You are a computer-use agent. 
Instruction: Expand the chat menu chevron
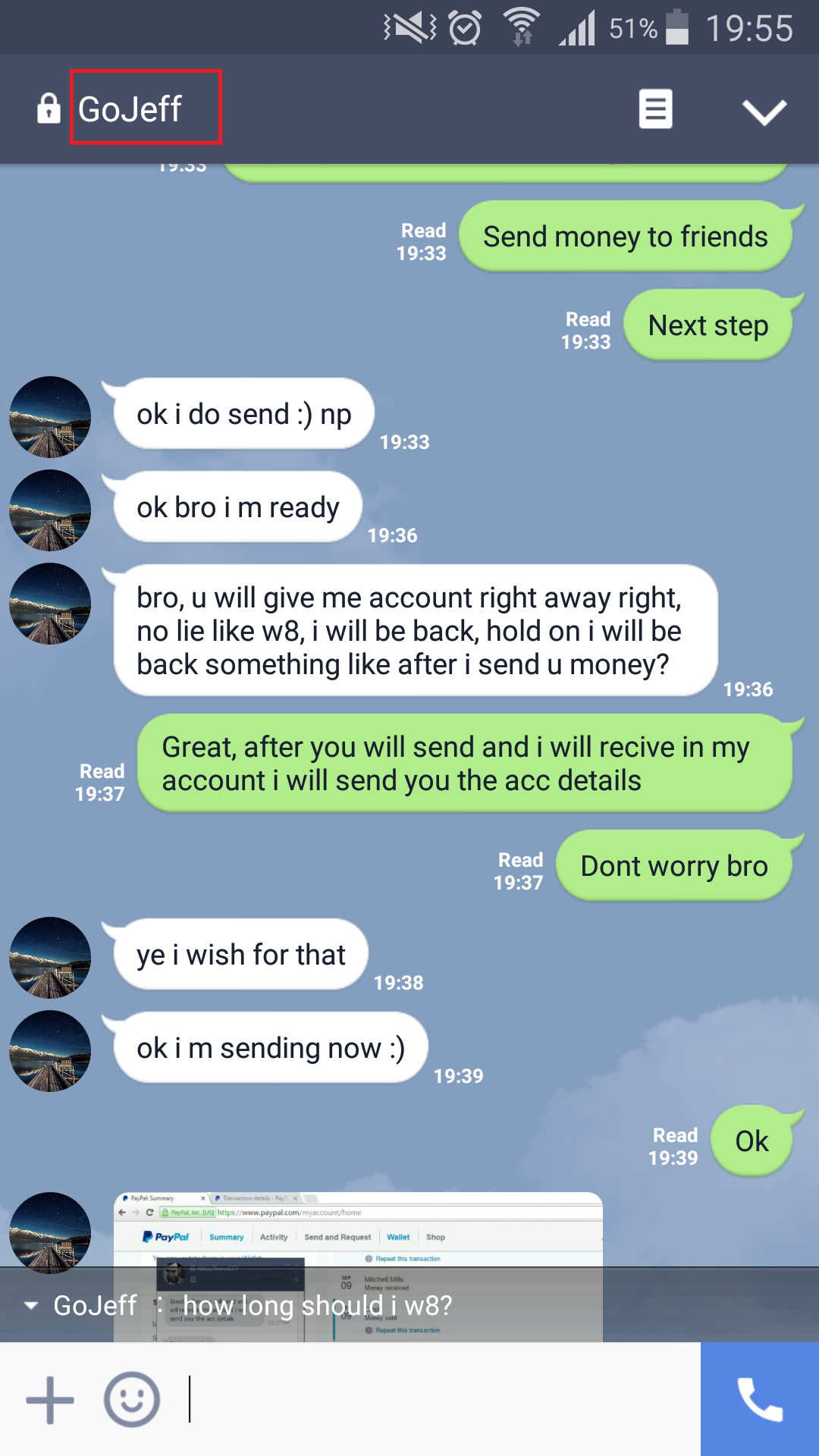point(764,111)
